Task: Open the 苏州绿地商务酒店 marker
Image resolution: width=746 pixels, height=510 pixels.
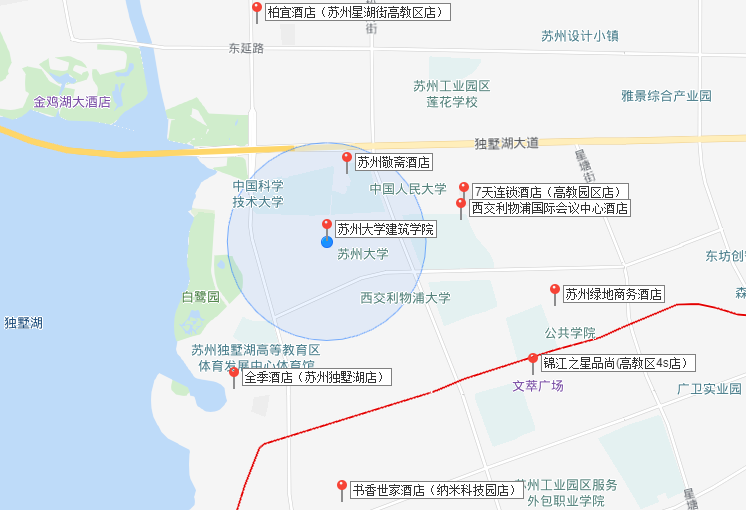Action: click(x=555, y=291)
